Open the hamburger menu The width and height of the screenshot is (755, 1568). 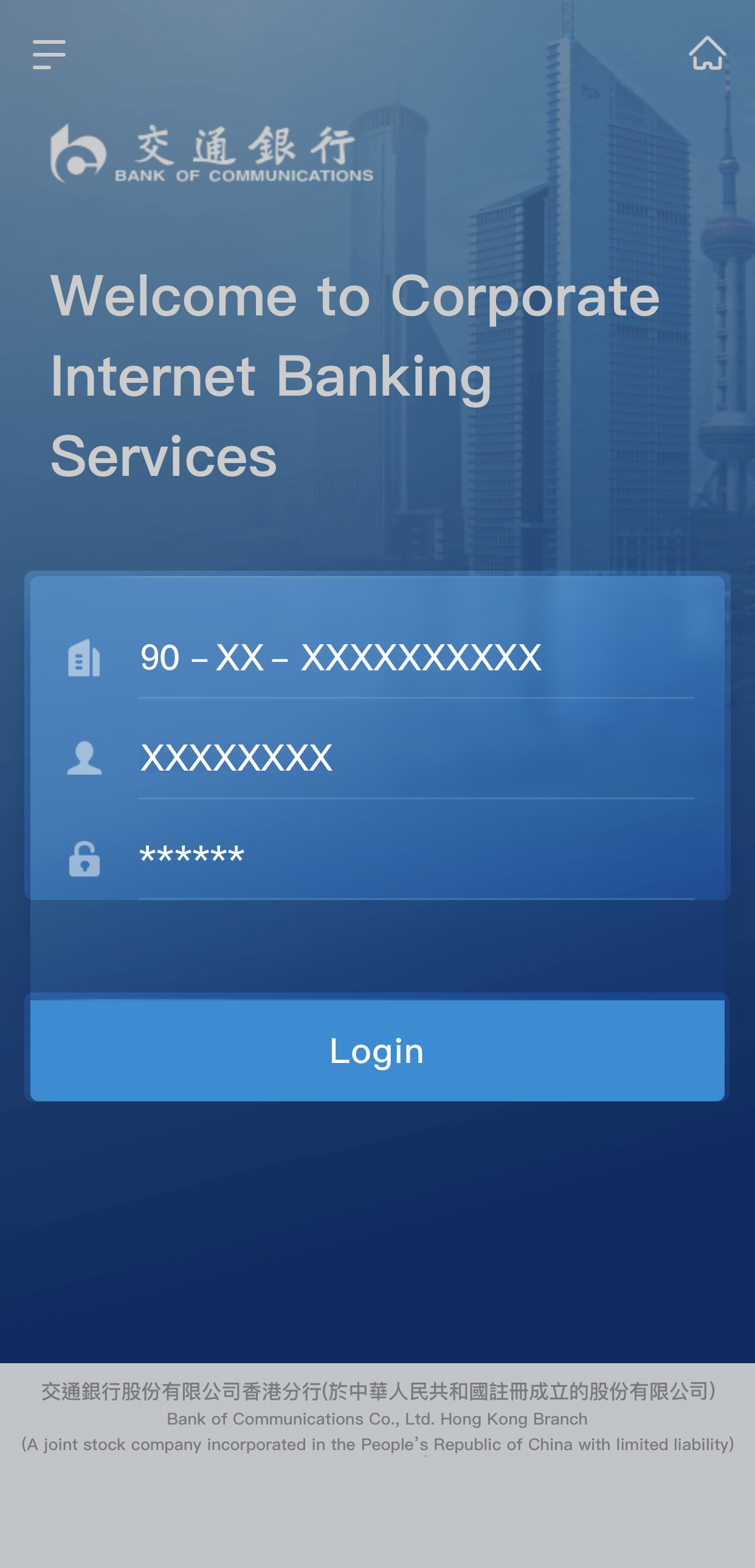point(49,55)
